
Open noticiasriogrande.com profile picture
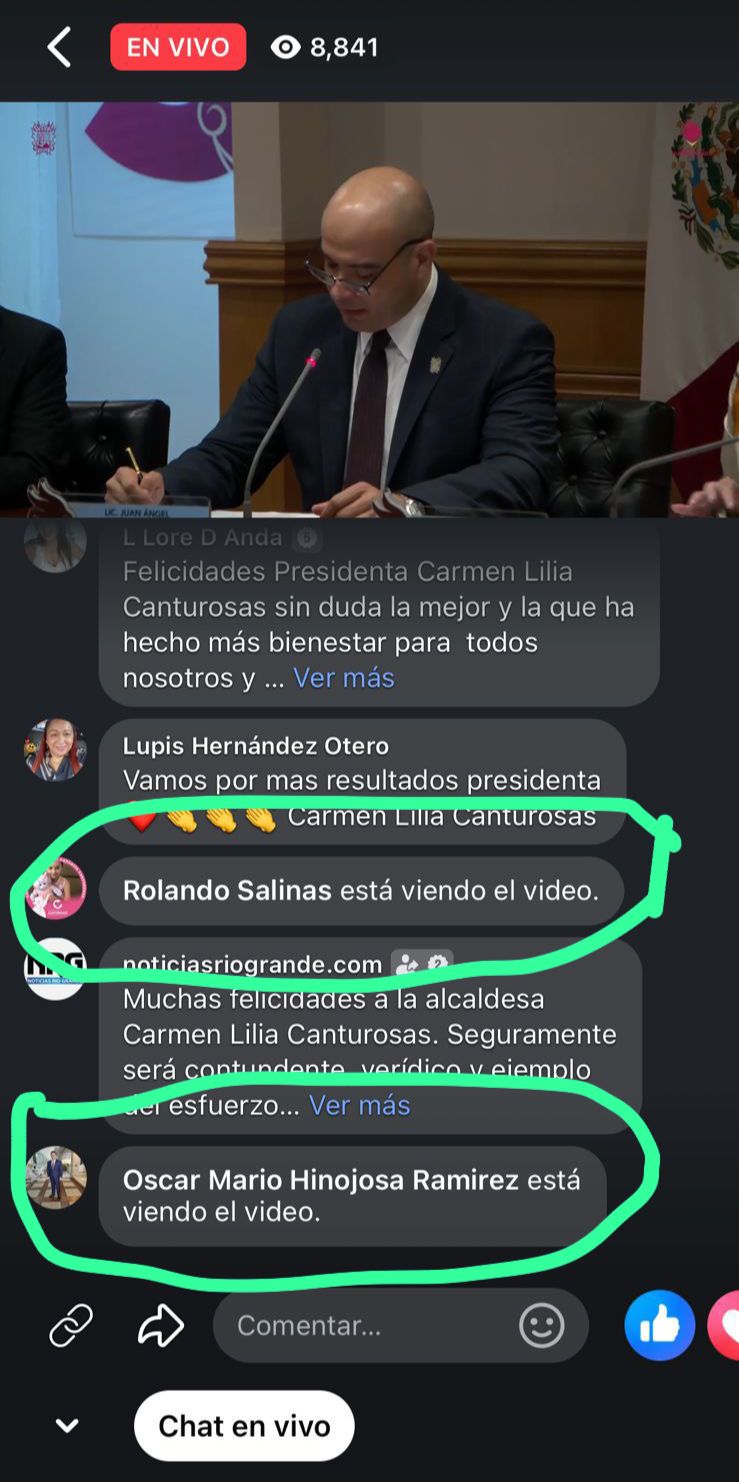(55, 968)
